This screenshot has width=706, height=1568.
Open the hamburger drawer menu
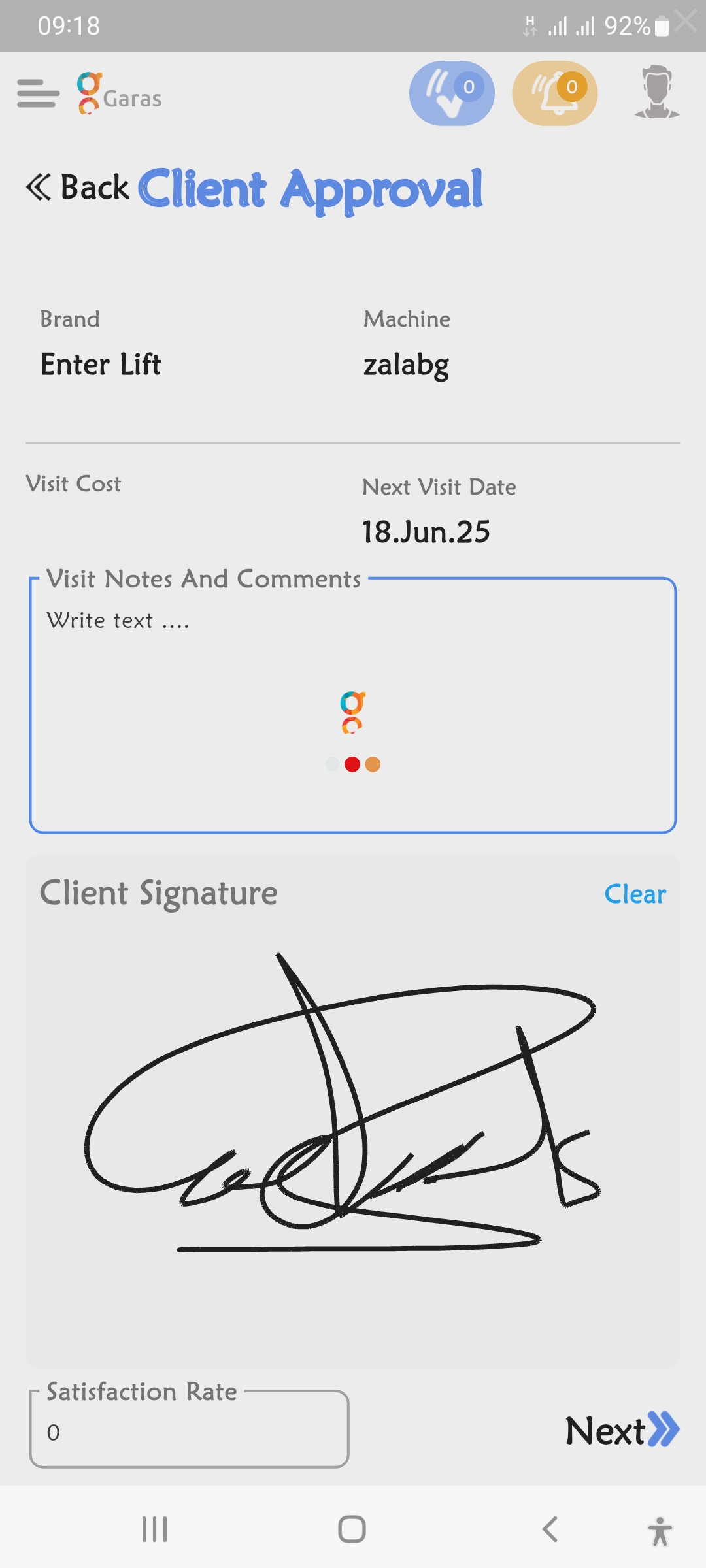pos(38,93)
